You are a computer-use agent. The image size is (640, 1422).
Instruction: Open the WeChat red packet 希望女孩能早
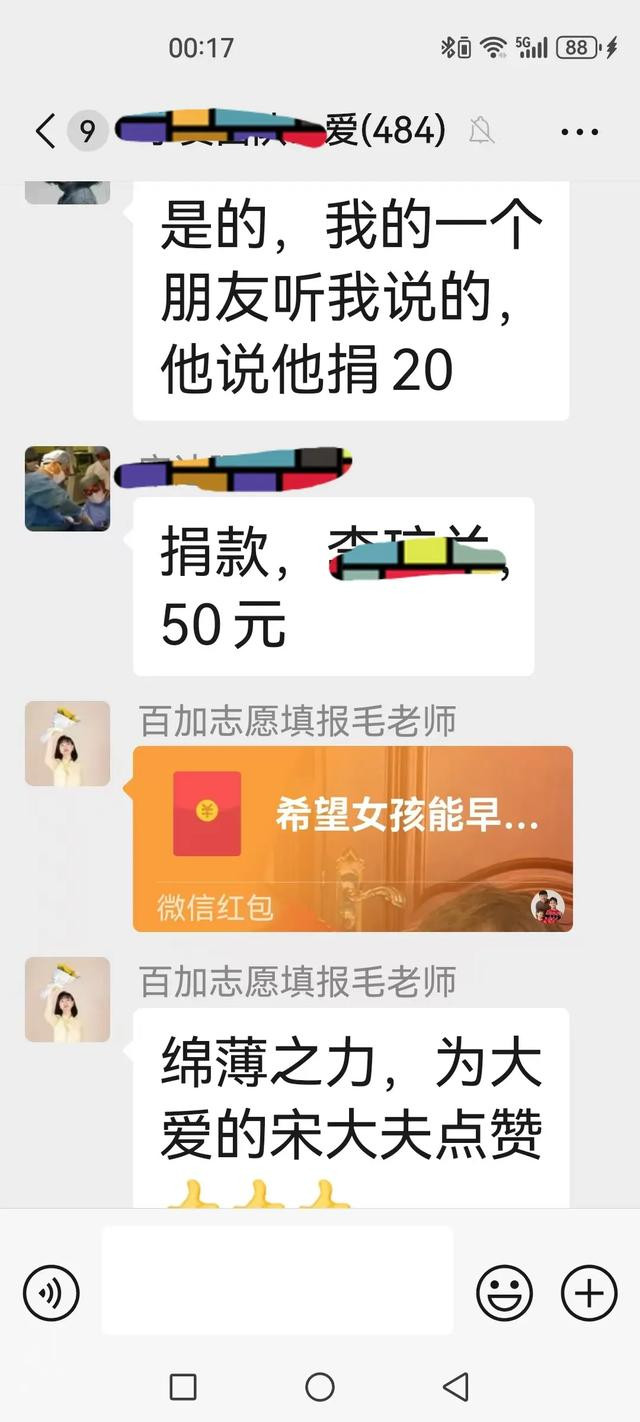point(353,838)
